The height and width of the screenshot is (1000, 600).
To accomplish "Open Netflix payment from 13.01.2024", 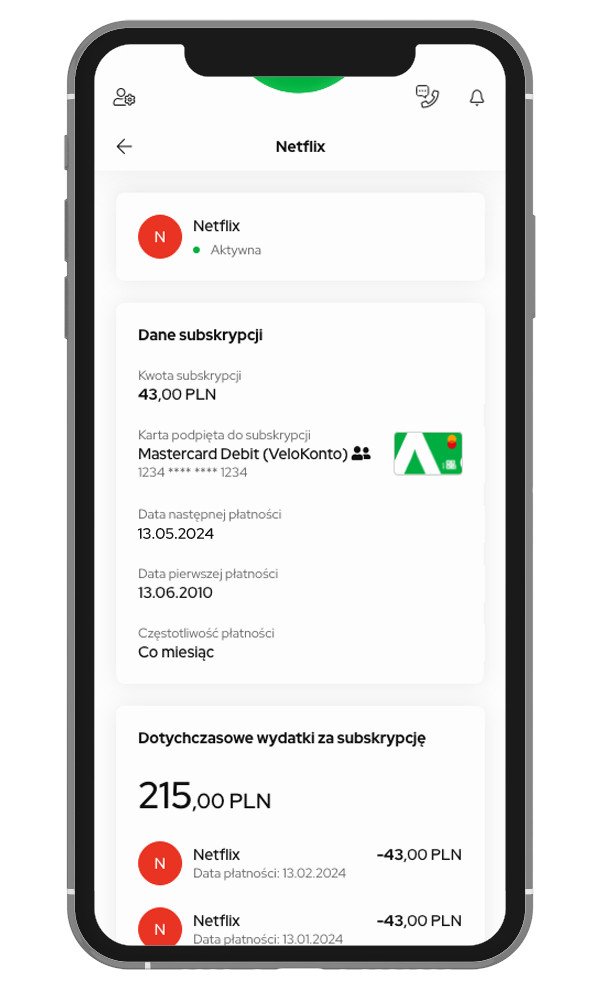I will click(300, 927).
